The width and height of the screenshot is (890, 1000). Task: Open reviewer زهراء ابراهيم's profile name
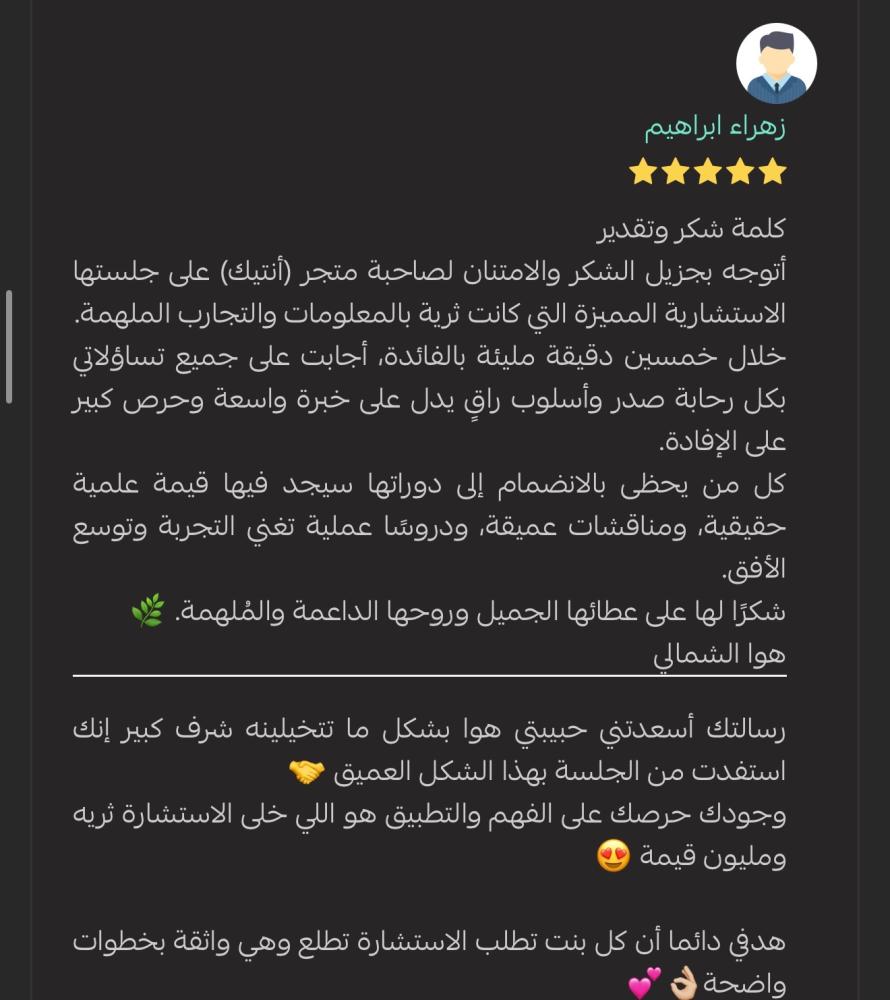tap(714, 129)
